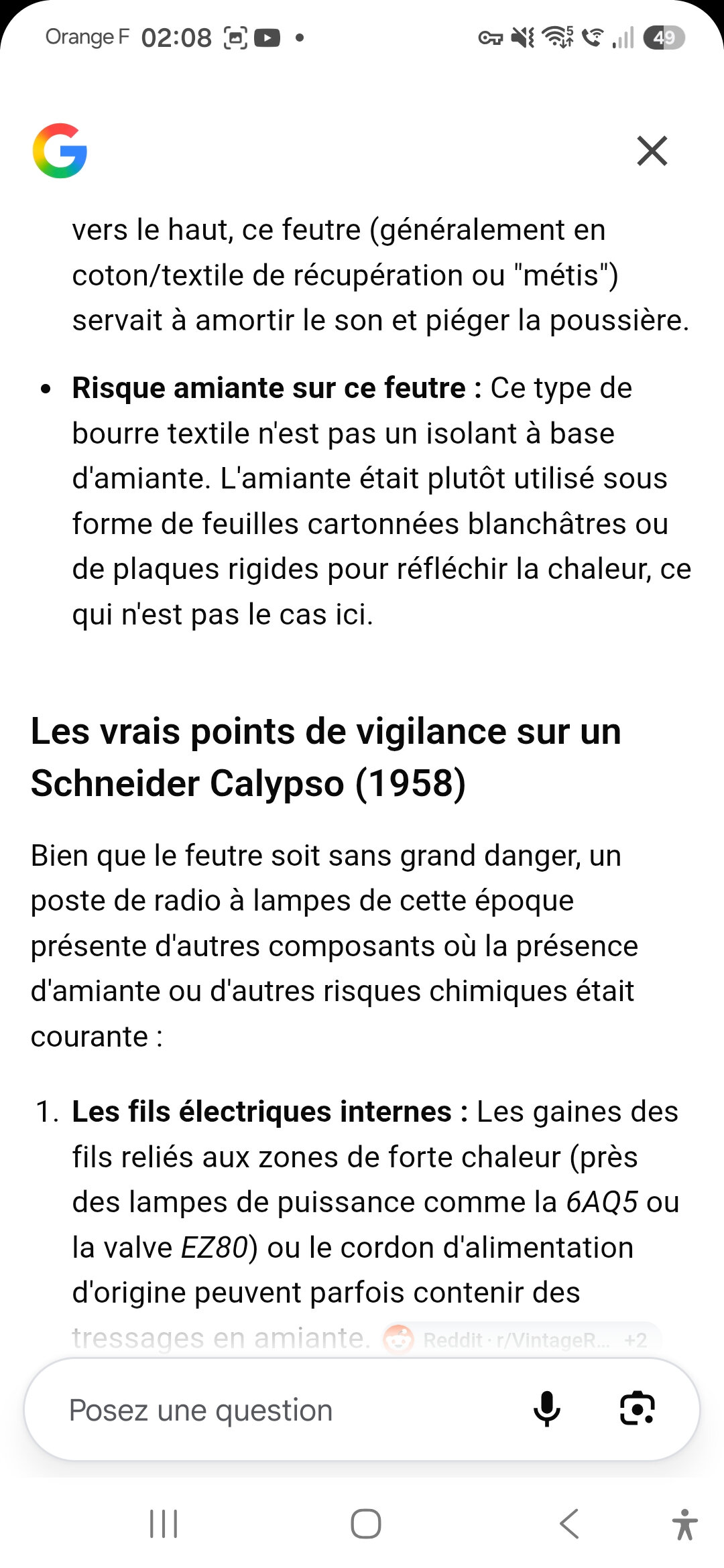Go back using the system back button
Screen dimensions: 724x1568
click(569, 1524)
